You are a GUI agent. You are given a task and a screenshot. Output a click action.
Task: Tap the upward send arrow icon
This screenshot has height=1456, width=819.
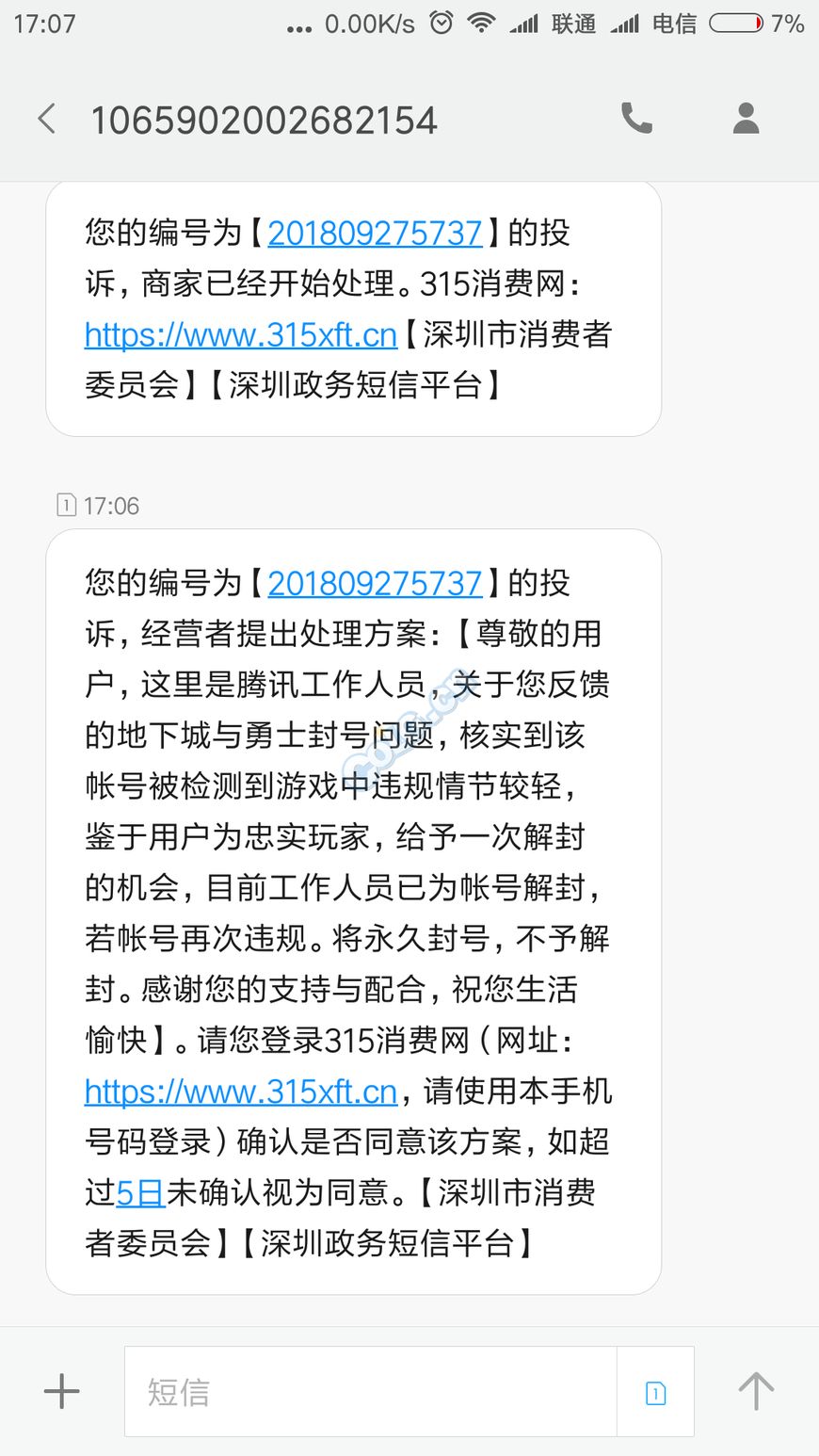coord(755,1391)
